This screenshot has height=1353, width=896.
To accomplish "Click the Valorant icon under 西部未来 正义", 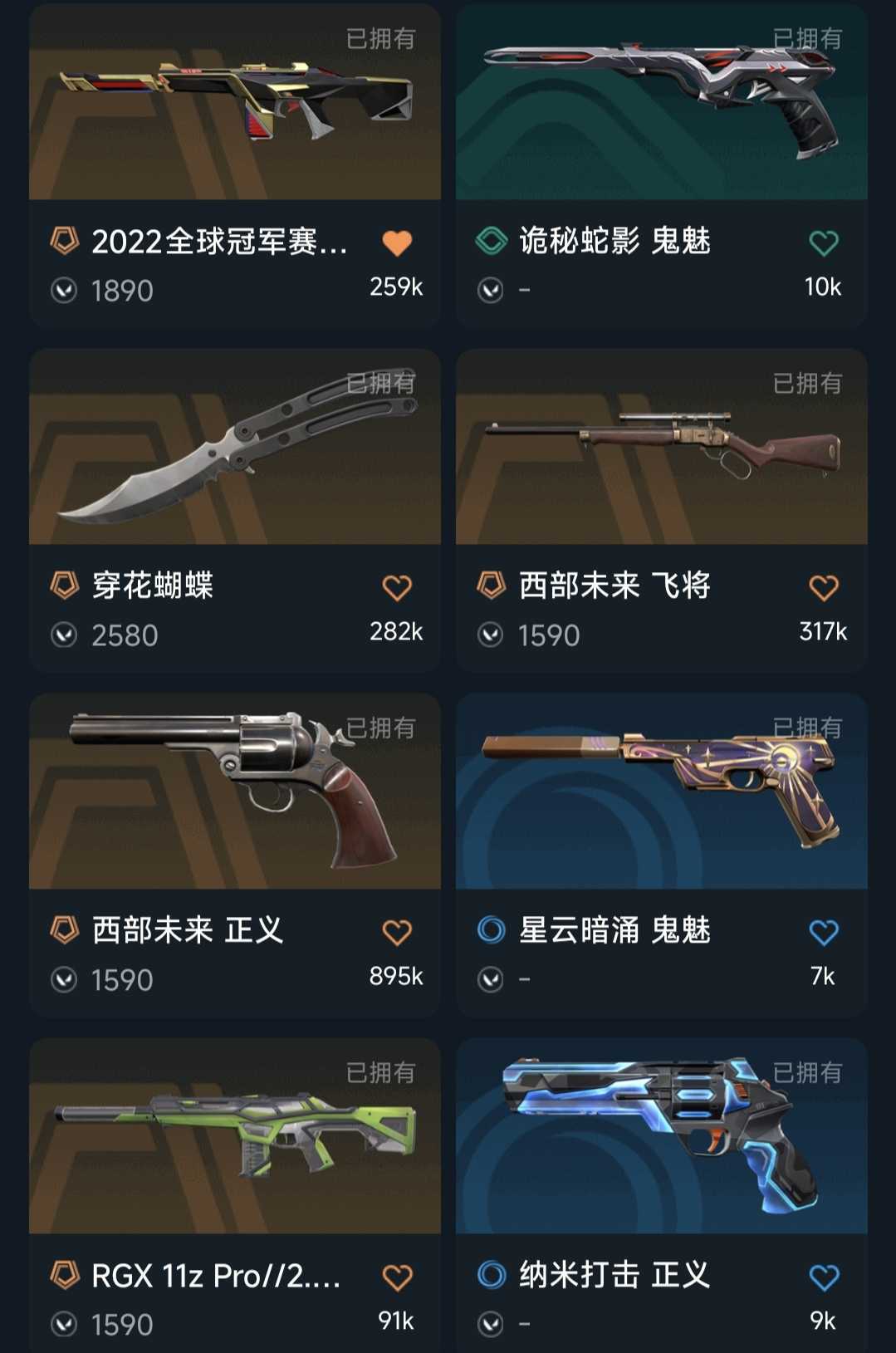I will pyautogui.click(x=66, y=980).
